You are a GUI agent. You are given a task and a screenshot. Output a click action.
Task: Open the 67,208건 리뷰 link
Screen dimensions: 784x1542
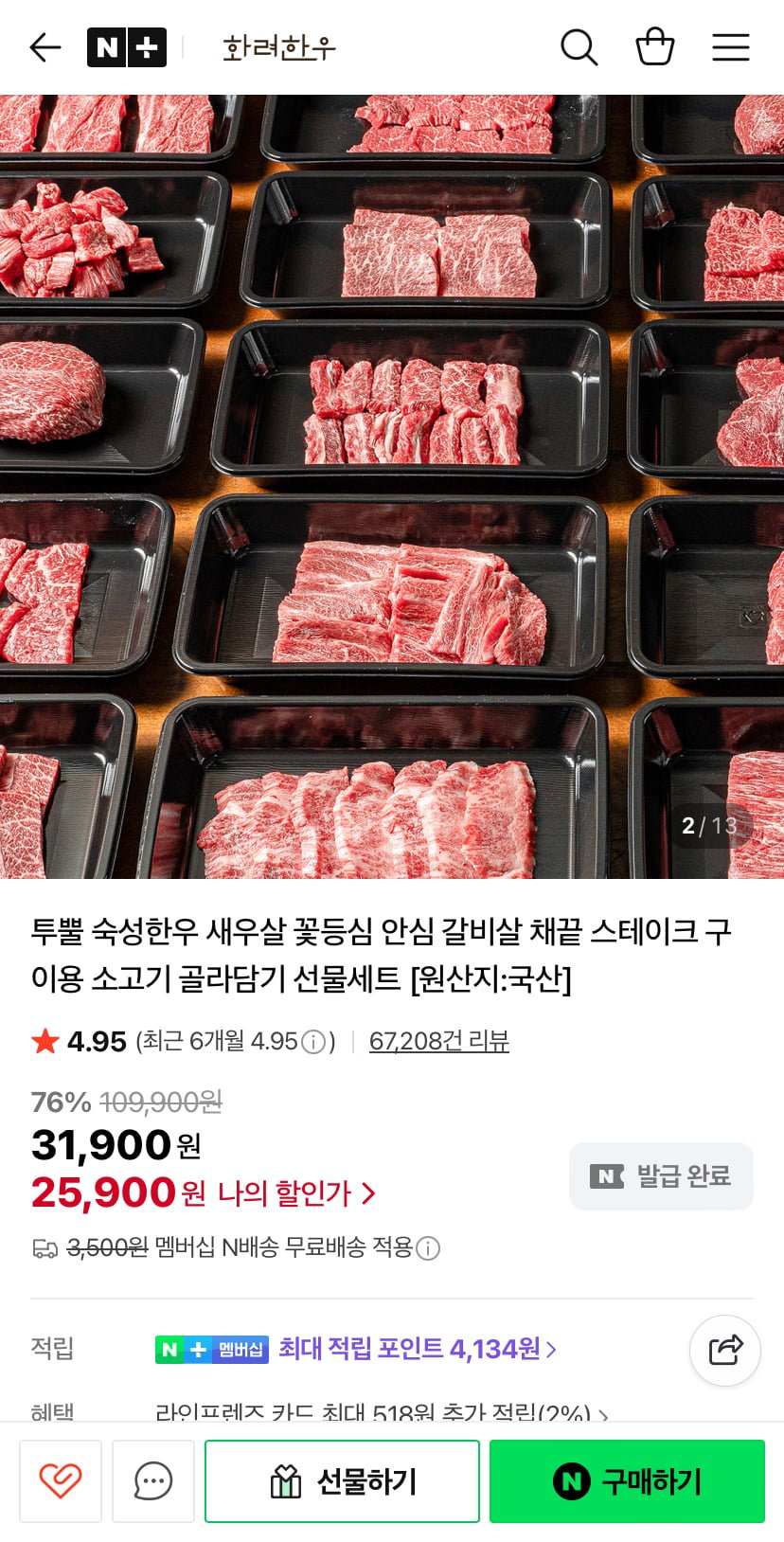coord(438,1042)
